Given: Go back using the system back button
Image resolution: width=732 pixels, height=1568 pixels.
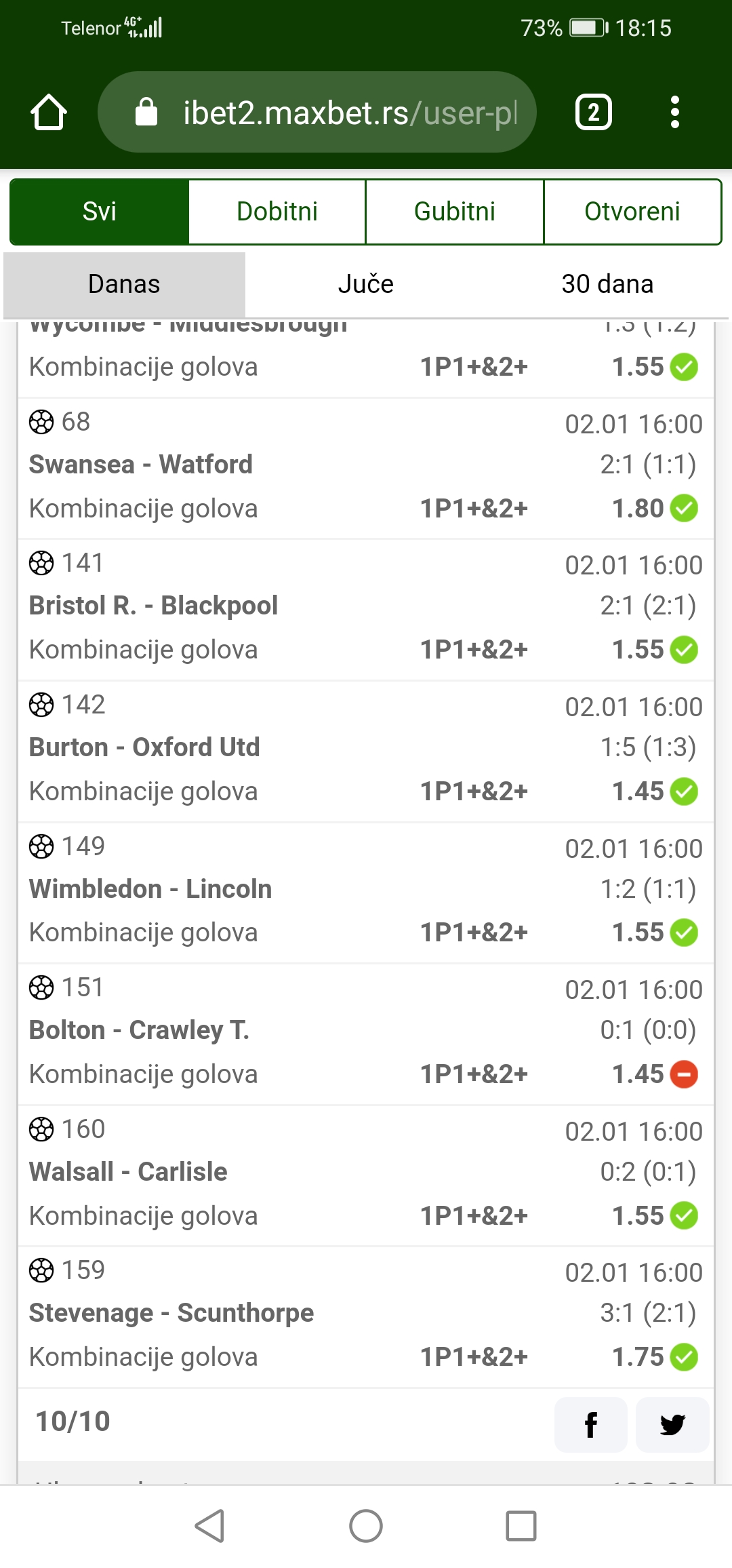Looking at the screenshot, I should 210,1526.
